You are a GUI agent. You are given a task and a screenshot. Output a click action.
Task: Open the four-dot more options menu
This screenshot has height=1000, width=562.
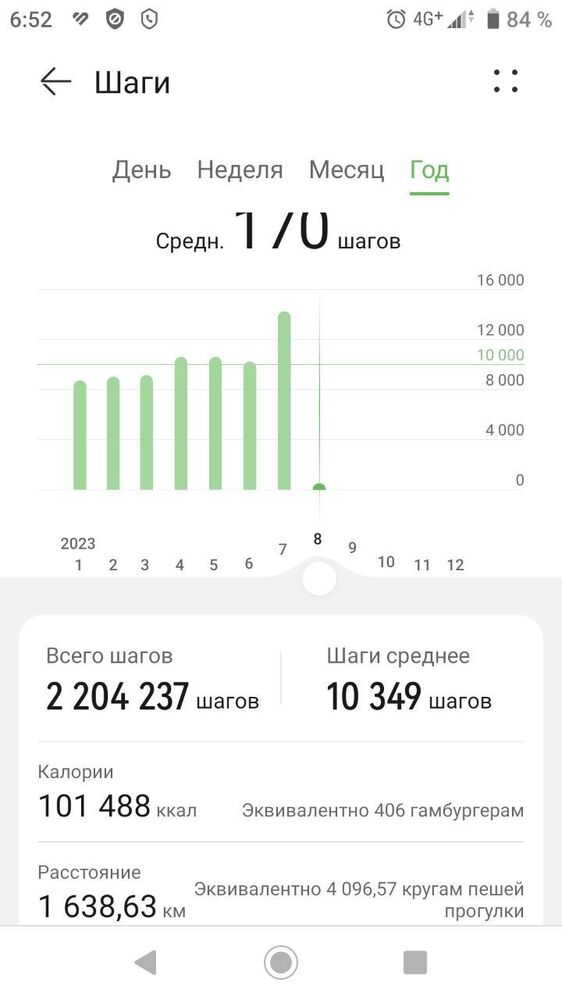(506, 81)
